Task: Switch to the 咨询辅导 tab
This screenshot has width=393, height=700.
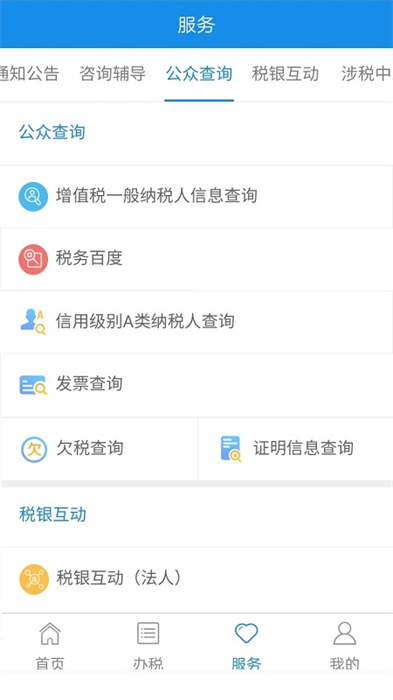Action: coord(113,74)
